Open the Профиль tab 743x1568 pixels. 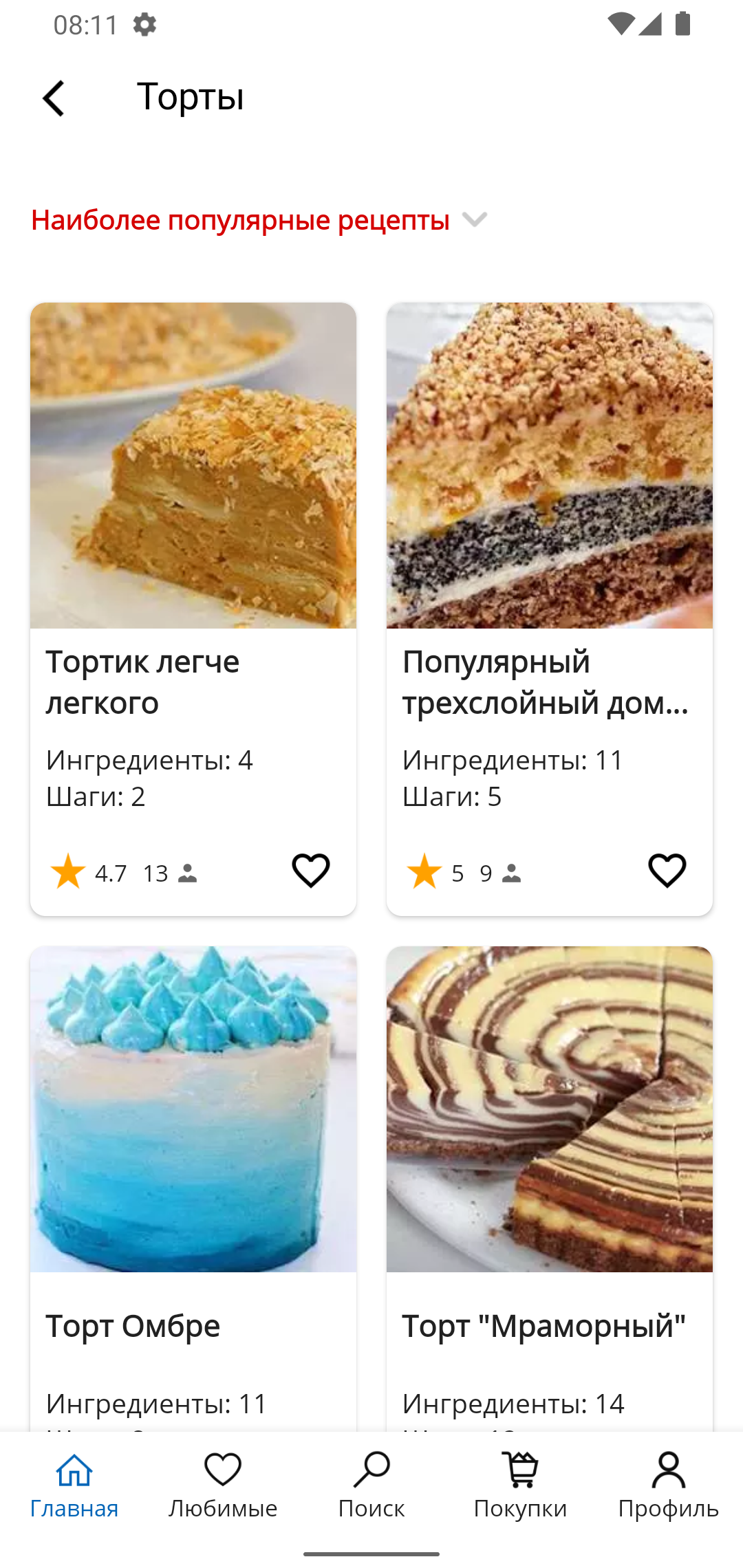(668, 1485)
